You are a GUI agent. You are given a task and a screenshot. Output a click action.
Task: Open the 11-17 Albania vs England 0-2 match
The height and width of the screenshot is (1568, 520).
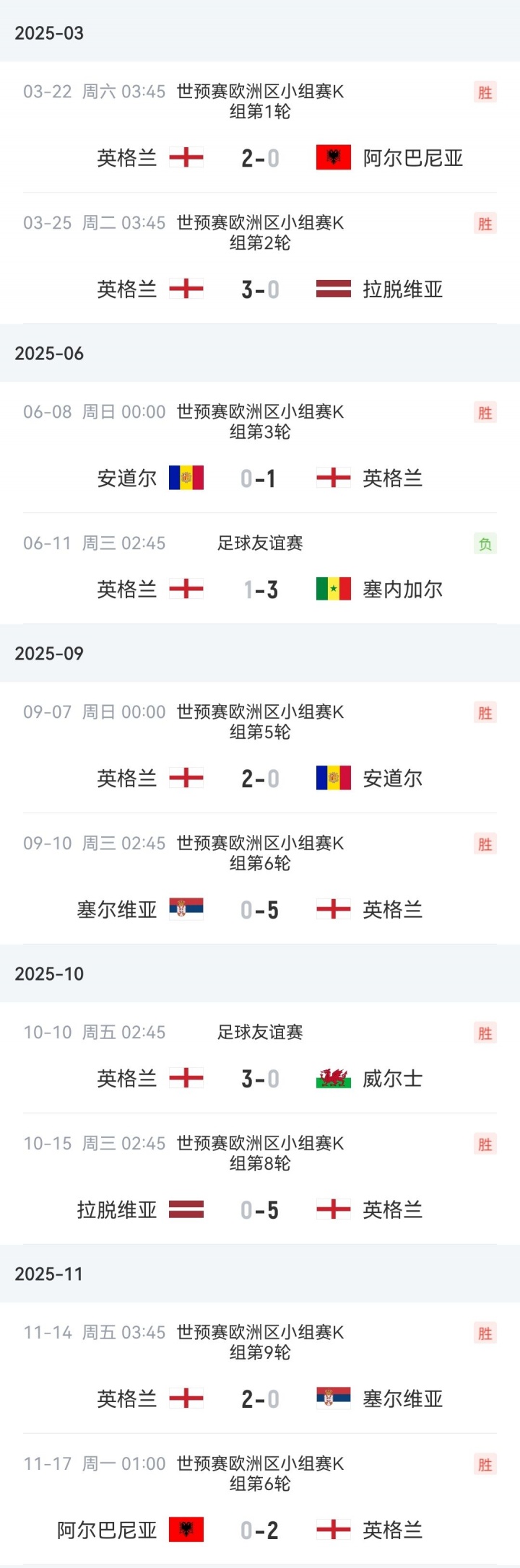260,1530
